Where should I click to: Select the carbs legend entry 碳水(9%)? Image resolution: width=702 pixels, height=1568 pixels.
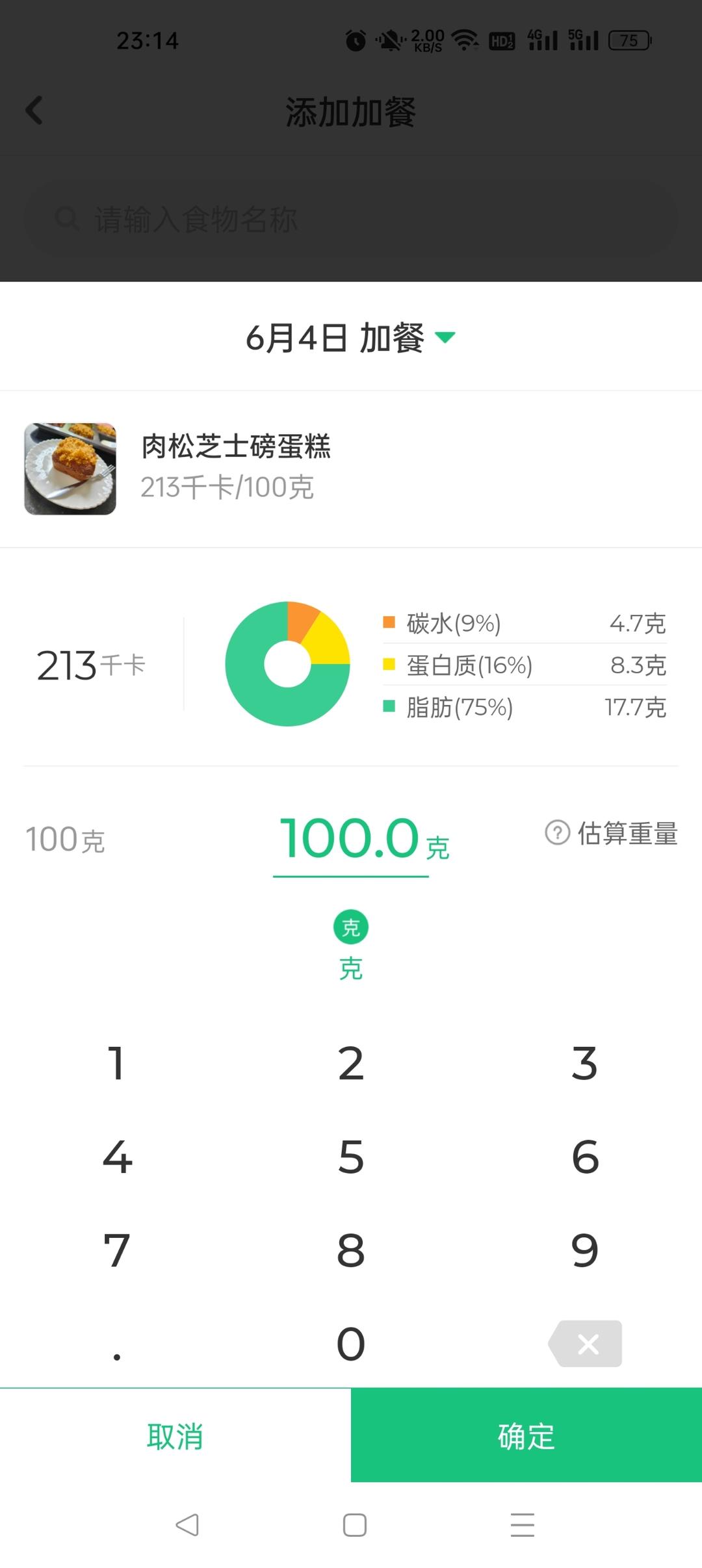click(x=455, y=623)
